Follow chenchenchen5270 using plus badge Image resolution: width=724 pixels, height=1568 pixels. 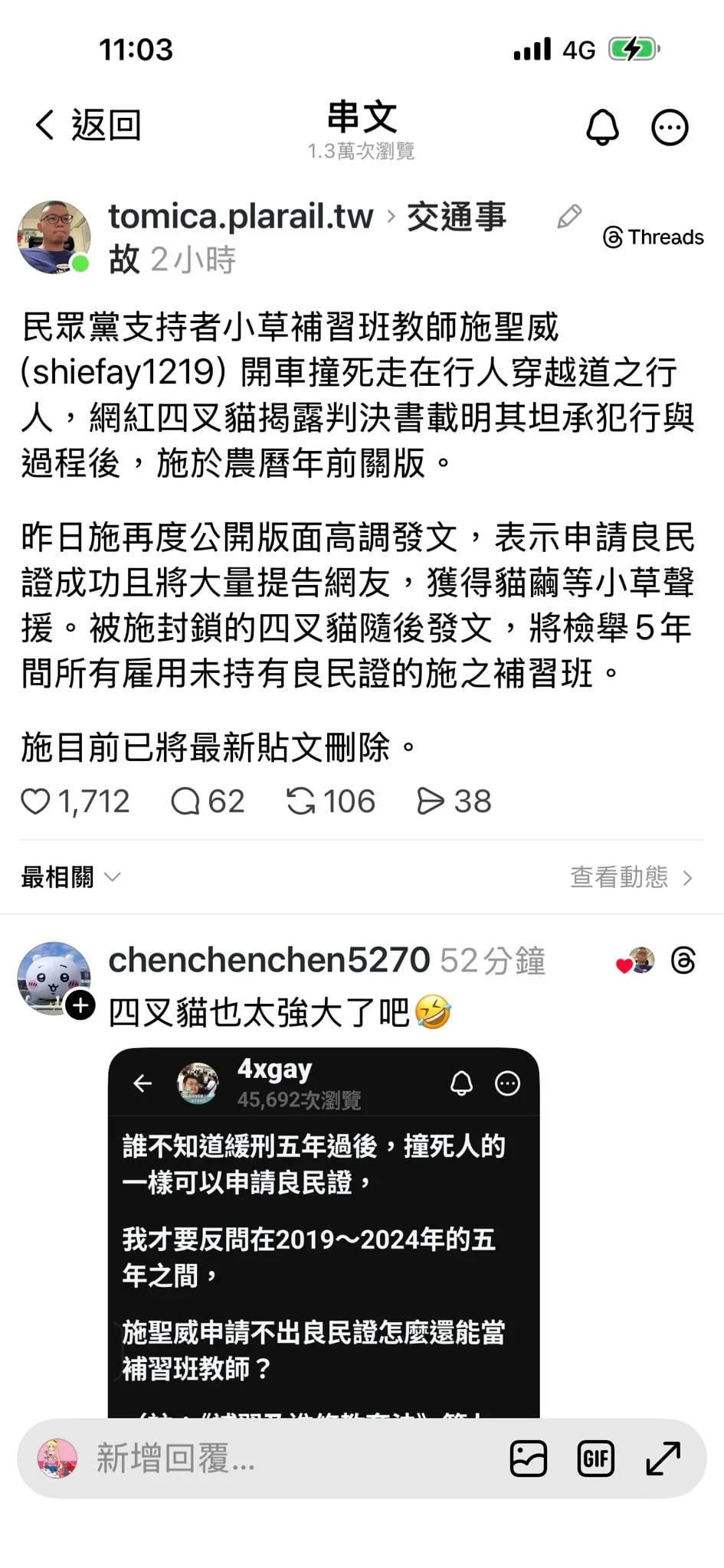80,1004
